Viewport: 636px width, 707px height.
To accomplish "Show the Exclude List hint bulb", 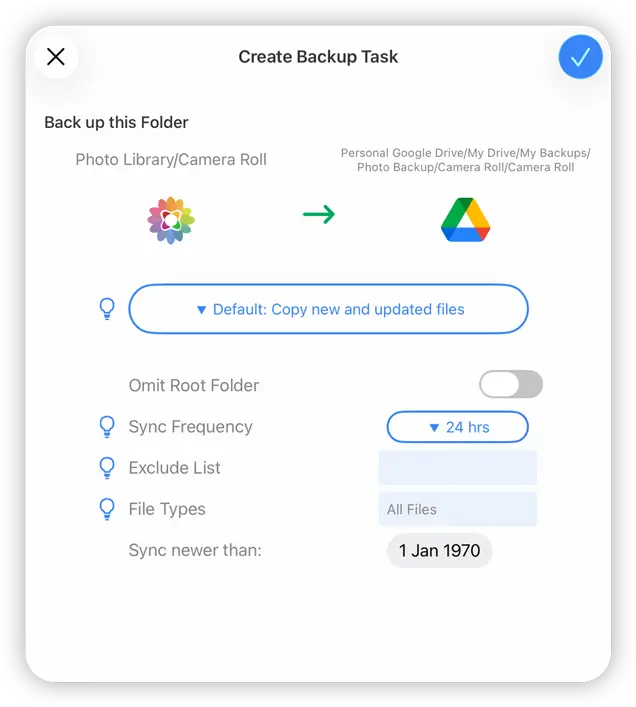I will [107, 468].
